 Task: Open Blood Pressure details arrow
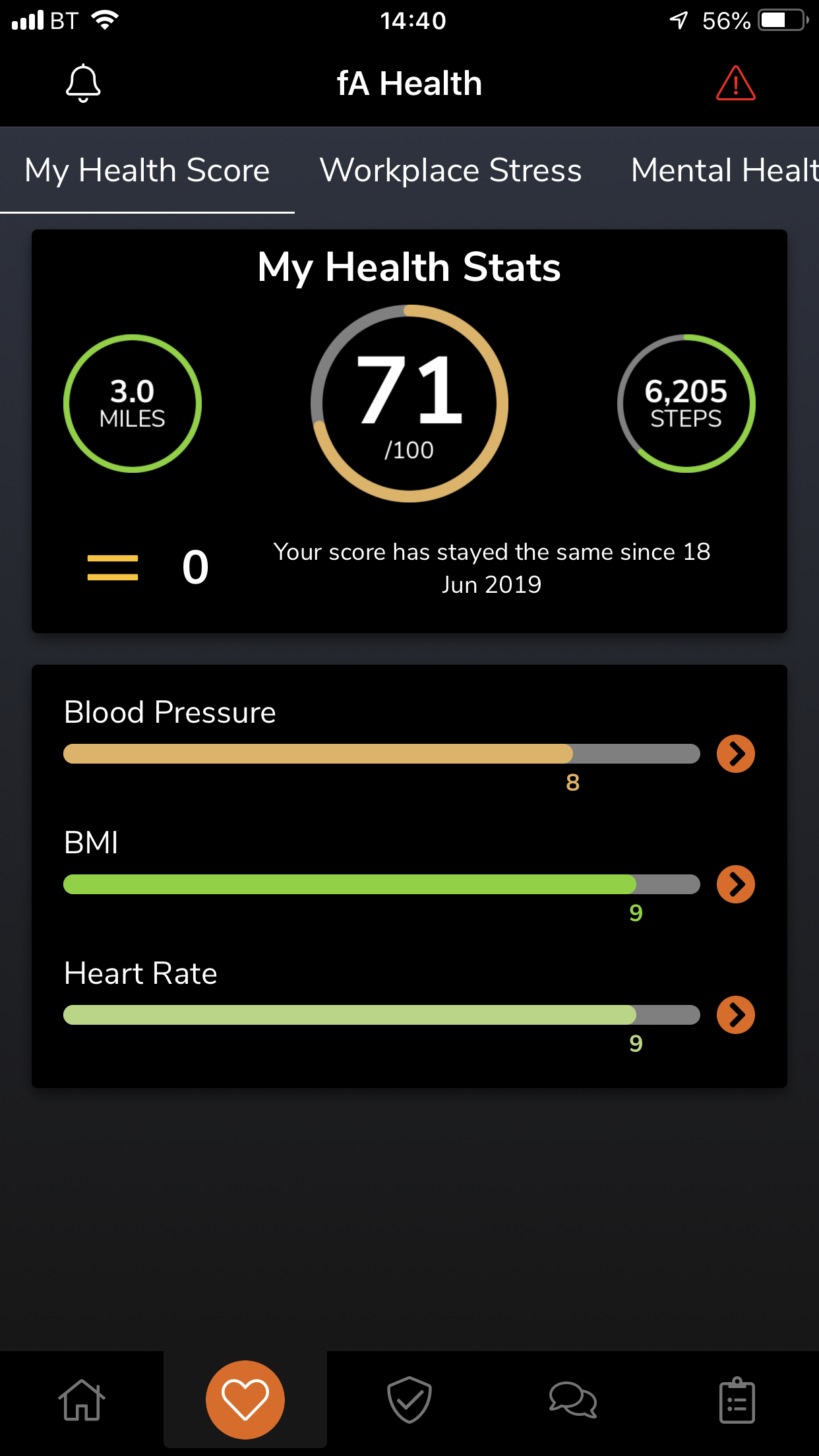(x=735, y=754)
